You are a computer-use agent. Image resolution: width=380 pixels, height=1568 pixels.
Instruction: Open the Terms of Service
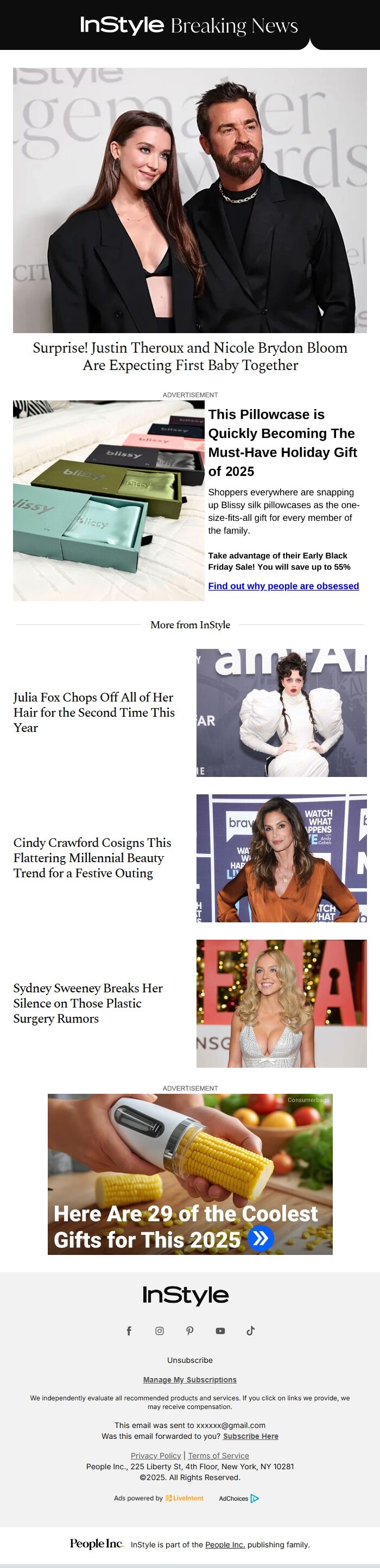click(218, 1455)
